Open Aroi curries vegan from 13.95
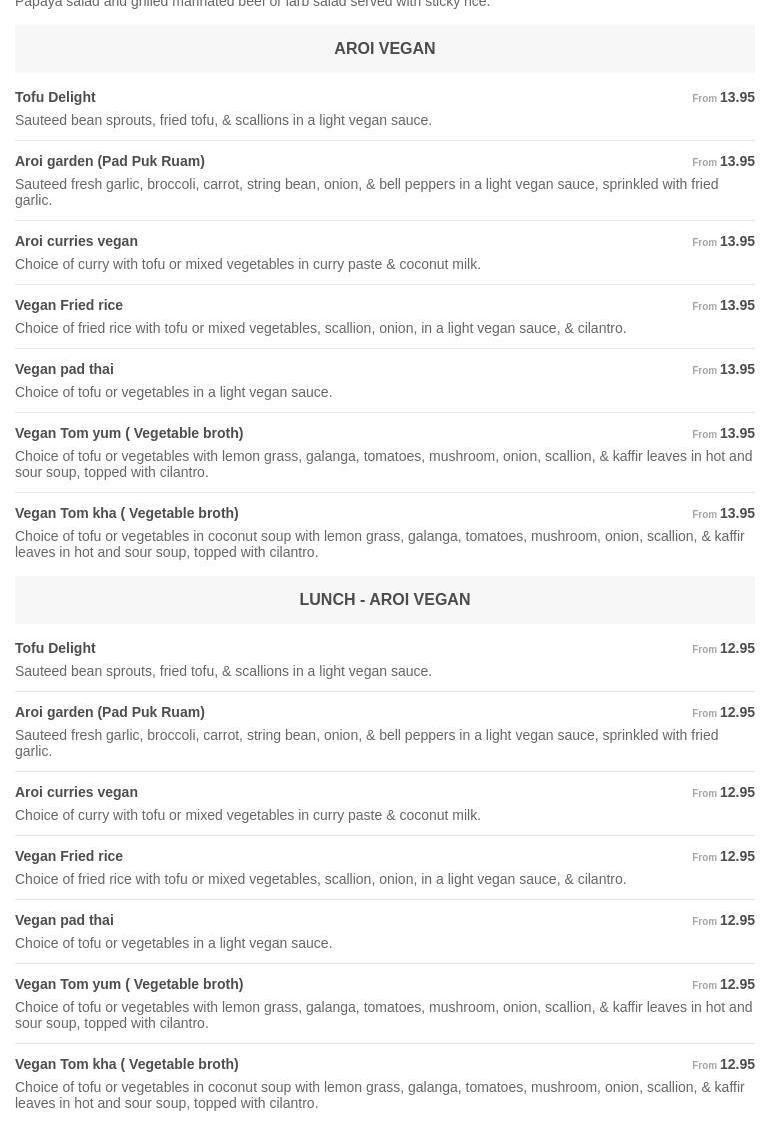This screenshot has width=770, height=1127. pos(77,241)
